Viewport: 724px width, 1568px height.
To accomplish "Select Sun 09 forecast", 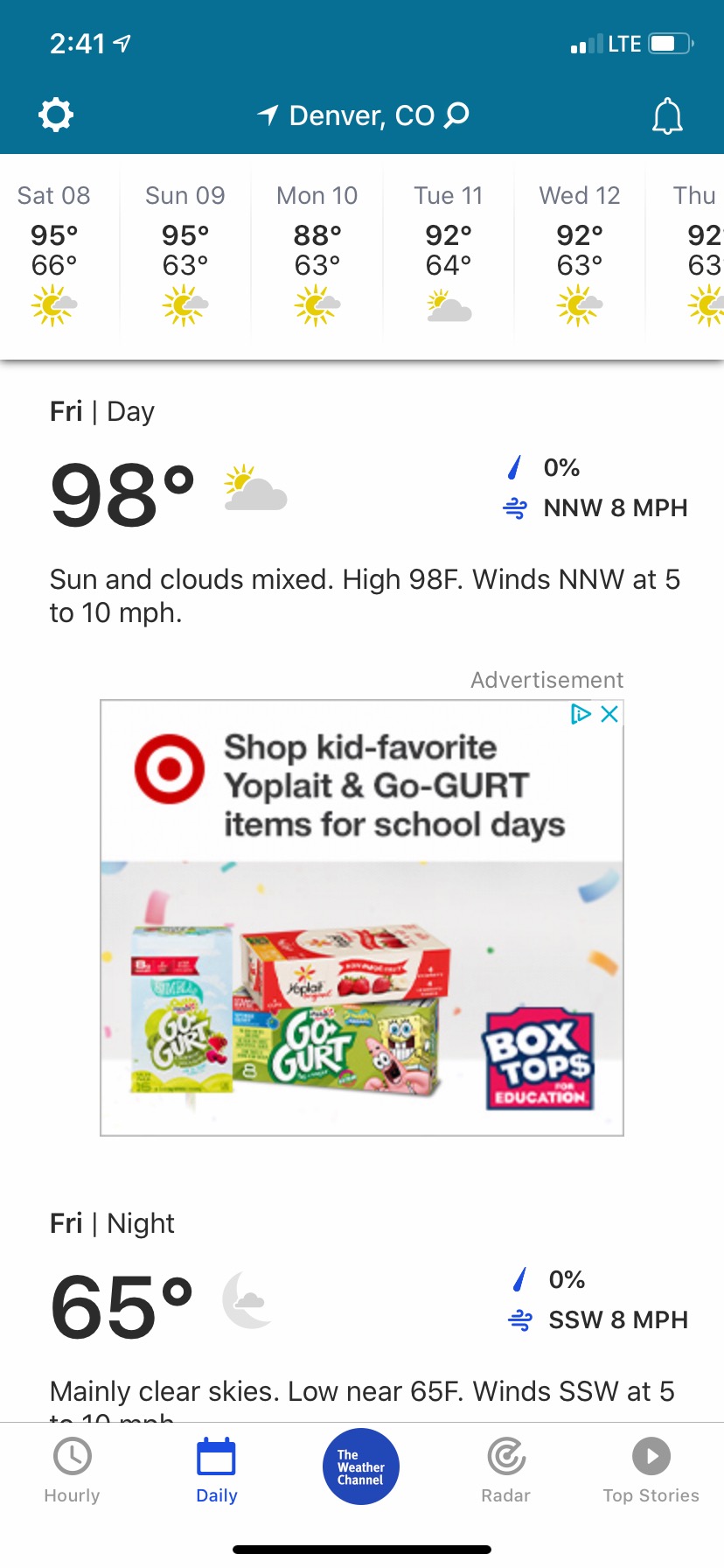I will pyautogui.click(x=185, y=254).
